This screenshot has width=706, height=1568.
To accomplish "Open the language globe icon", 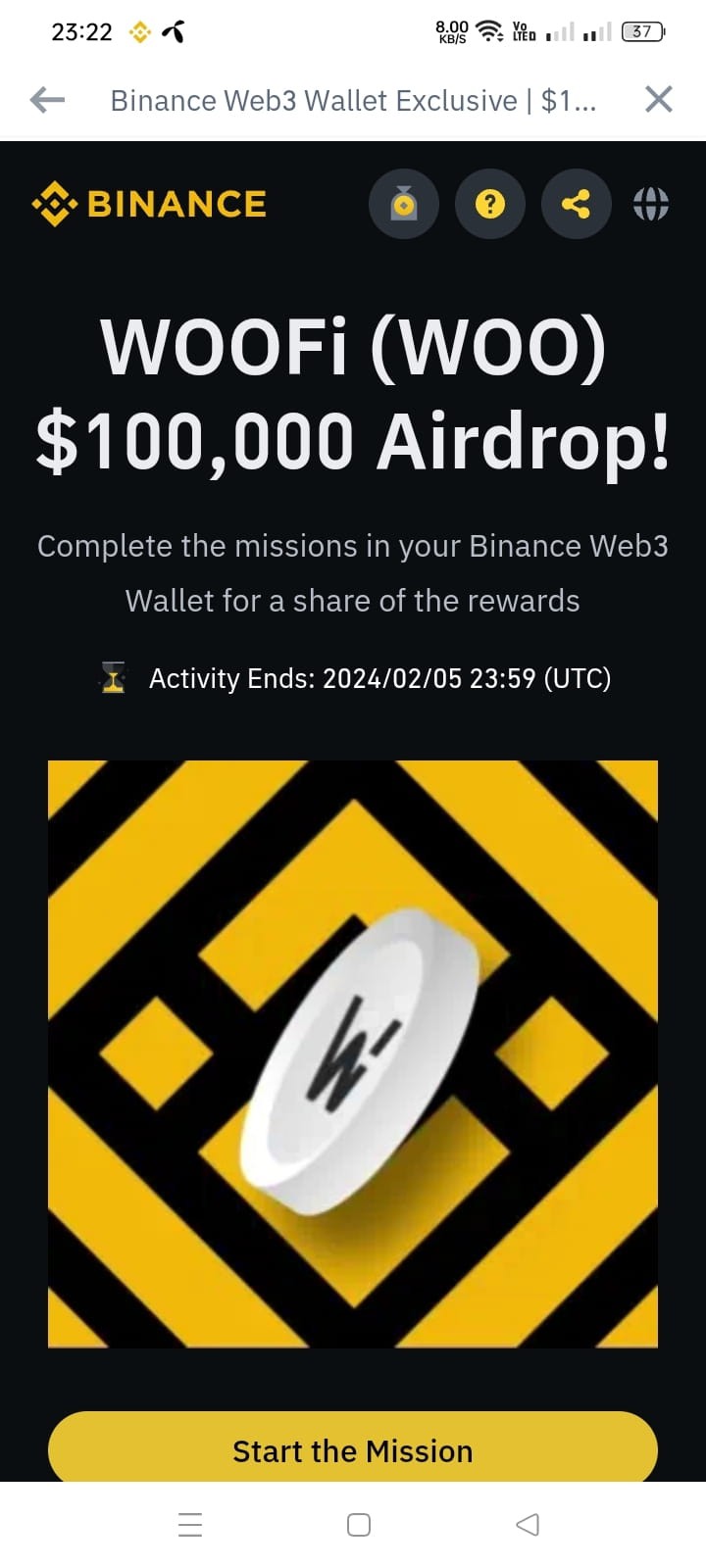I will point(650,204).
